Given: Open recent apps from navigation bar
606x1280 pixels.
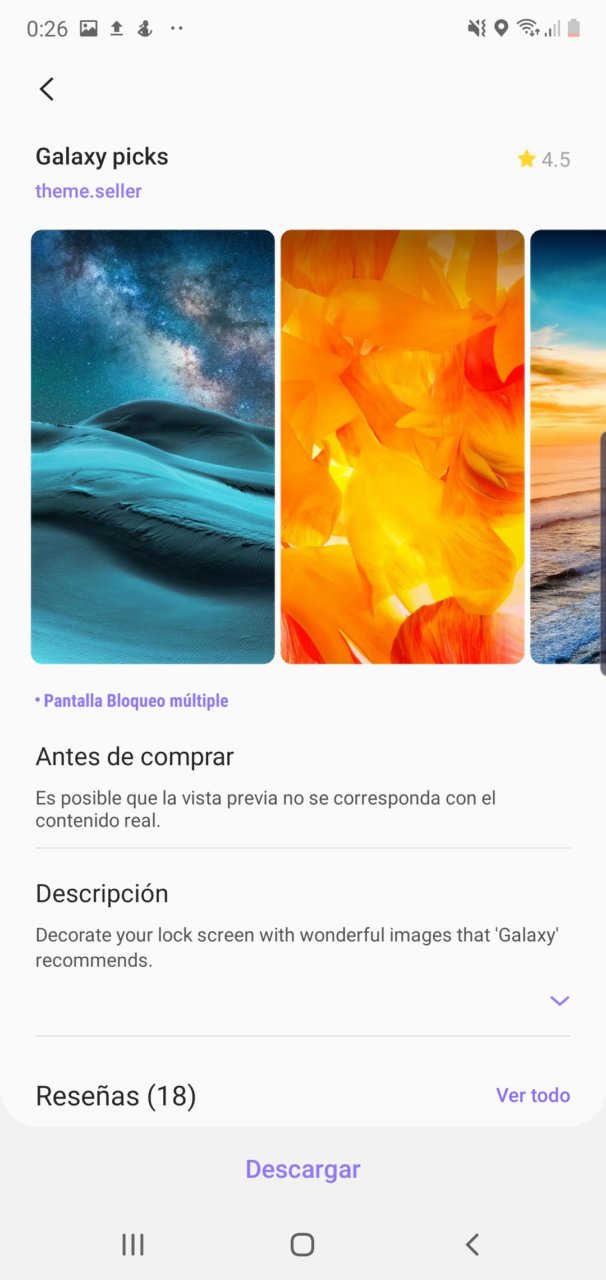Looking at the screenshot, I should point(133,1244).
